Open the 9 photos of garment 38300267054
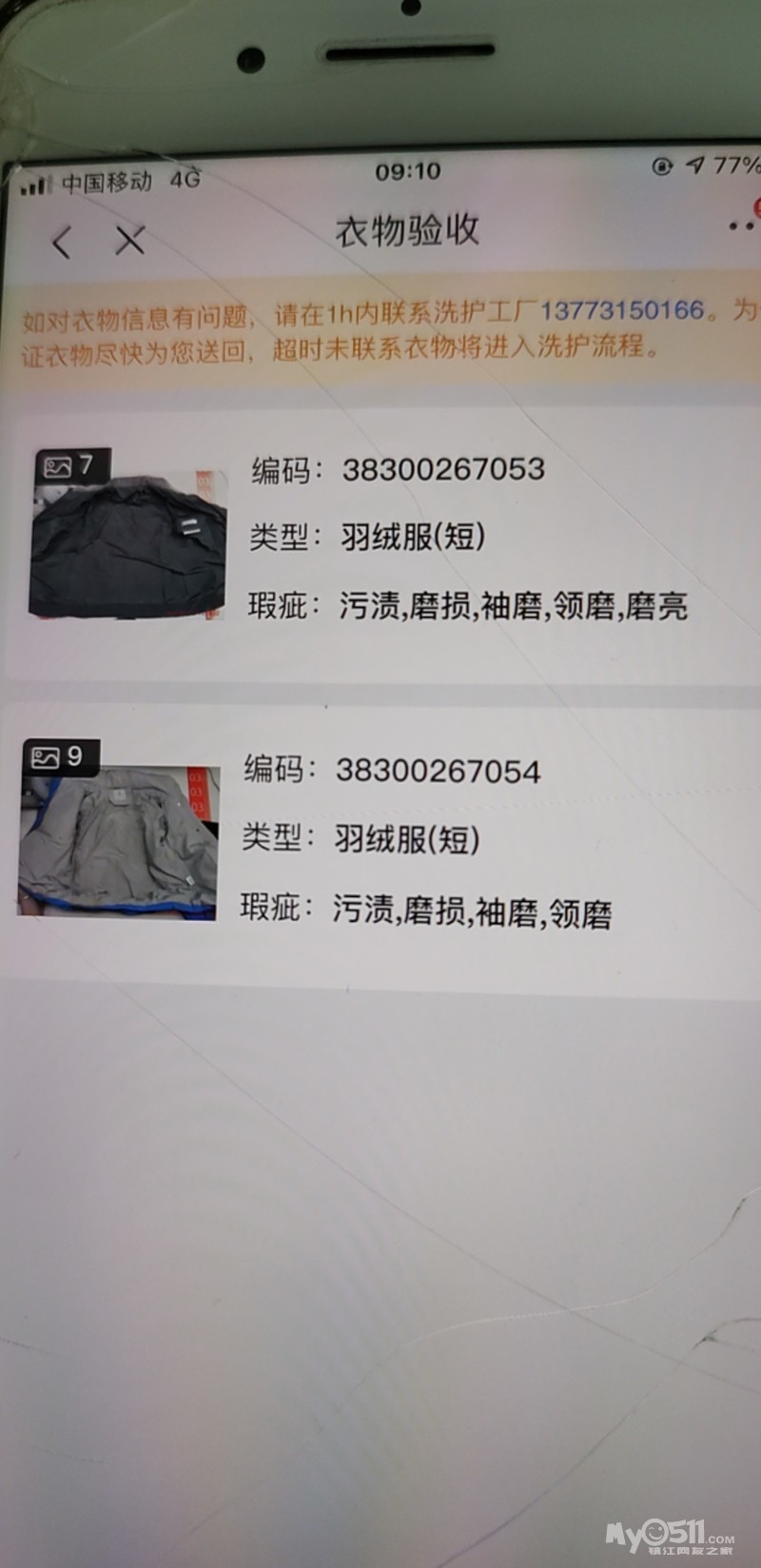This screenshot has width=761, height=1568. click(x=118, y=831)
